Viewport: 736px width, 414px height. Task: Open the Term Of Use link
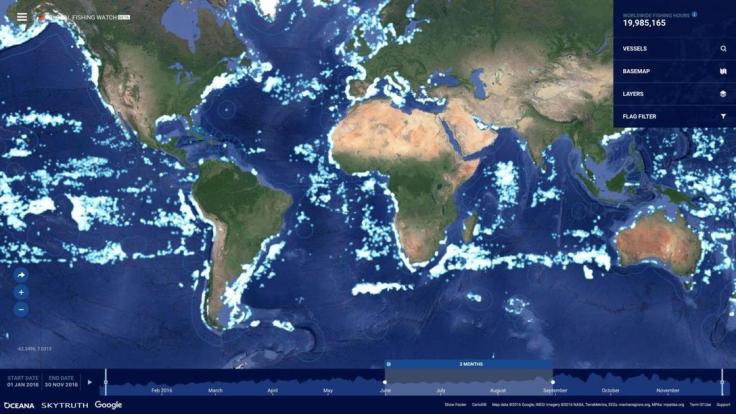click(x=700, y=405)
